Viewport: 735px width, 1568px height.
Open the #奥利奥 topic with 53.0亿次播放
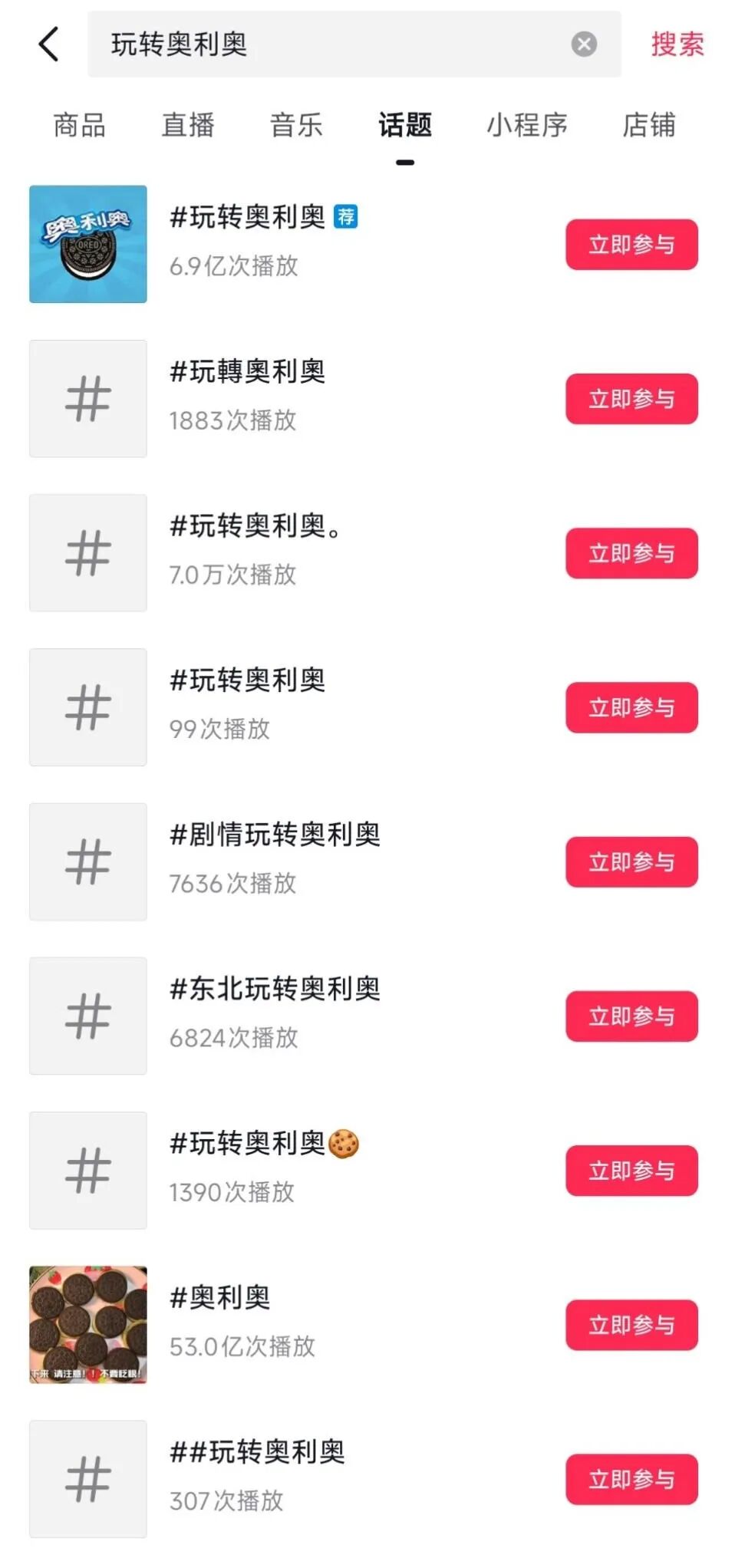pyautogui.click(x=220, y=1299)
